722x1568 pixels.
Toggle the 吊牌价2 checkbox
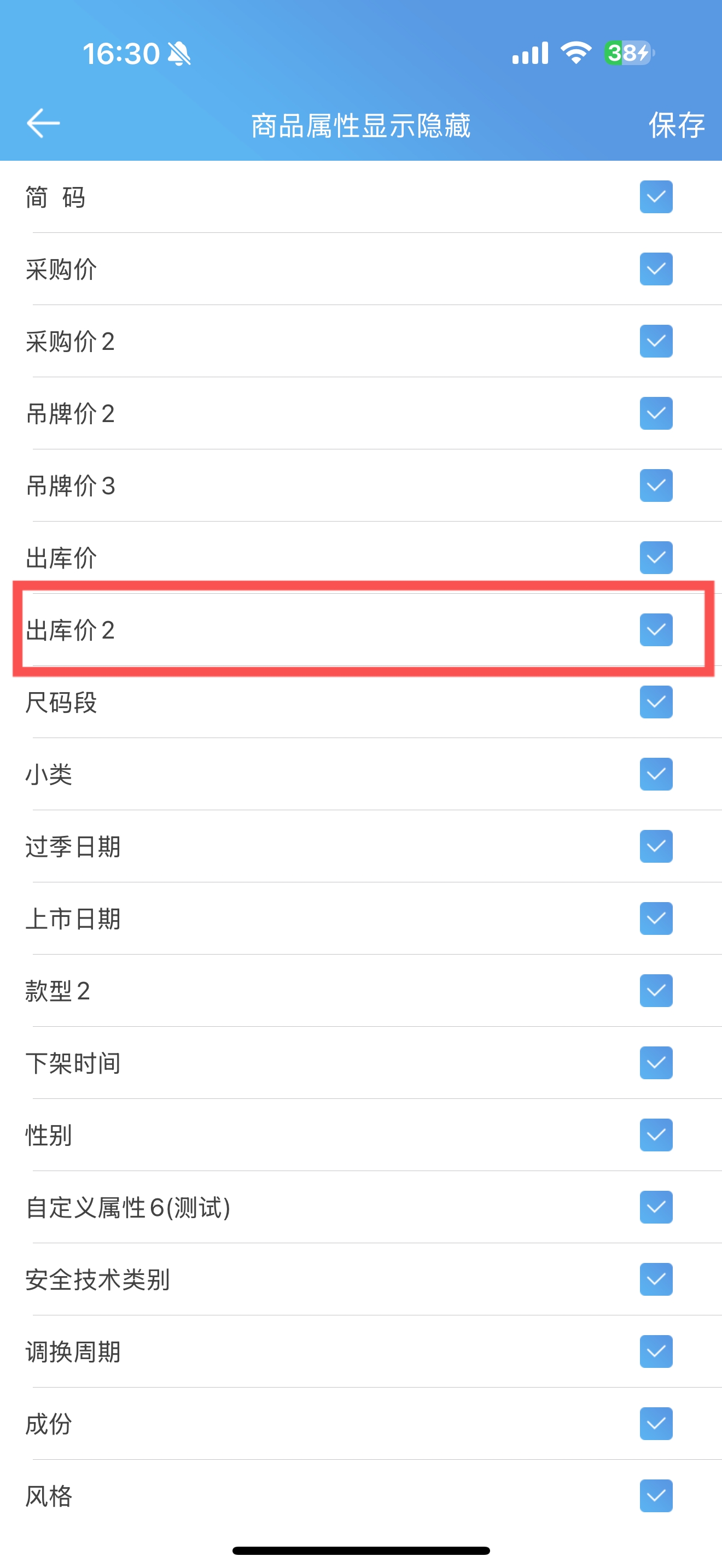tap(656, 413)
